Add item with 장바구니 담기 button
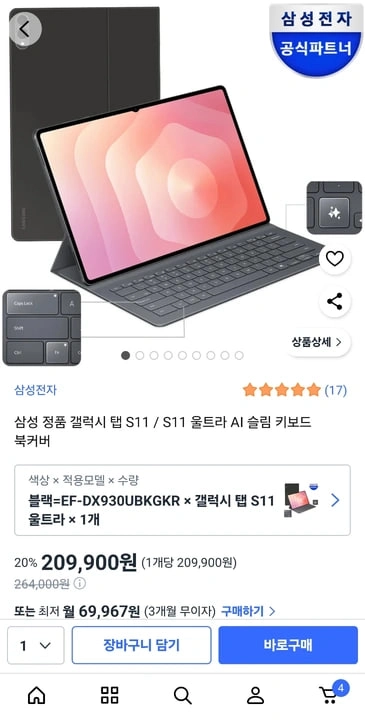This screenshot has width=365, height=720. [x=141, y=645]
